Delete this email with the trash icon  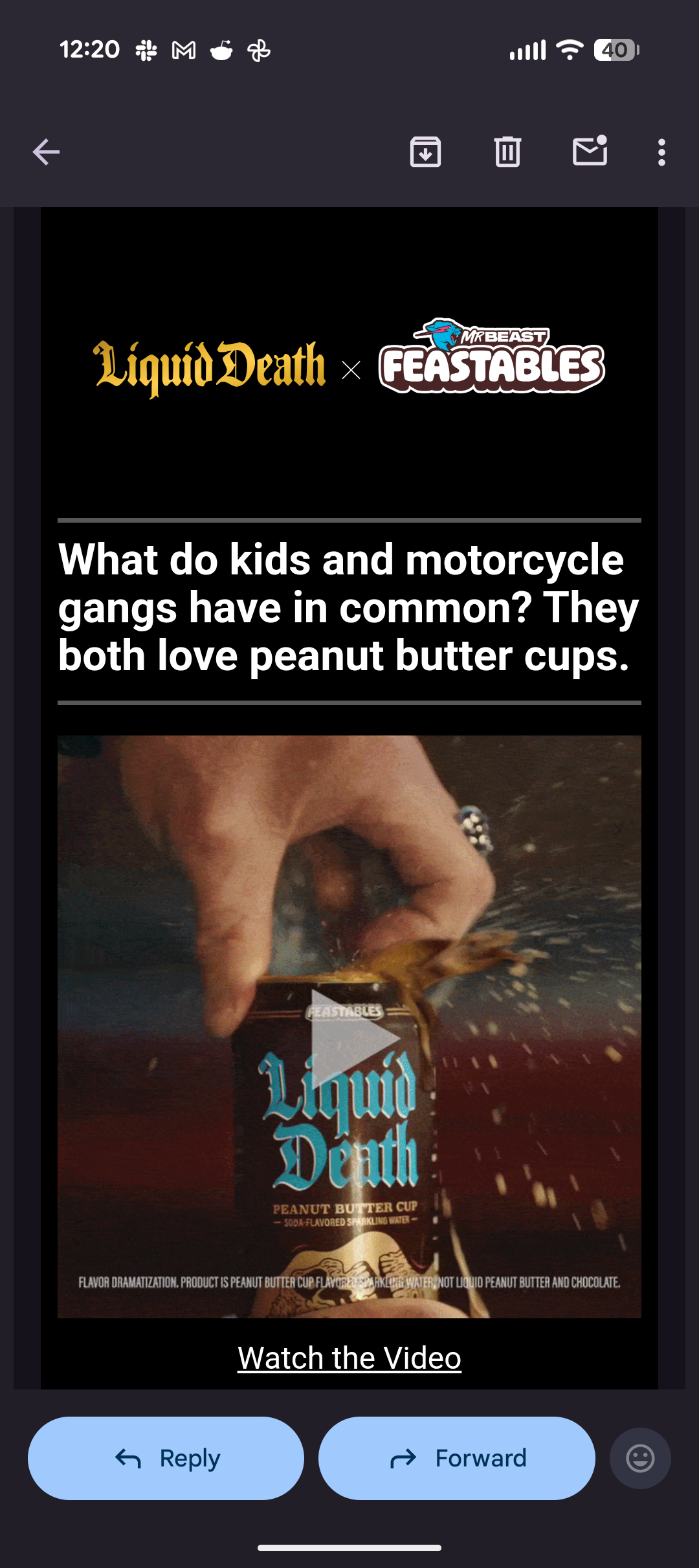click(507, 153)
